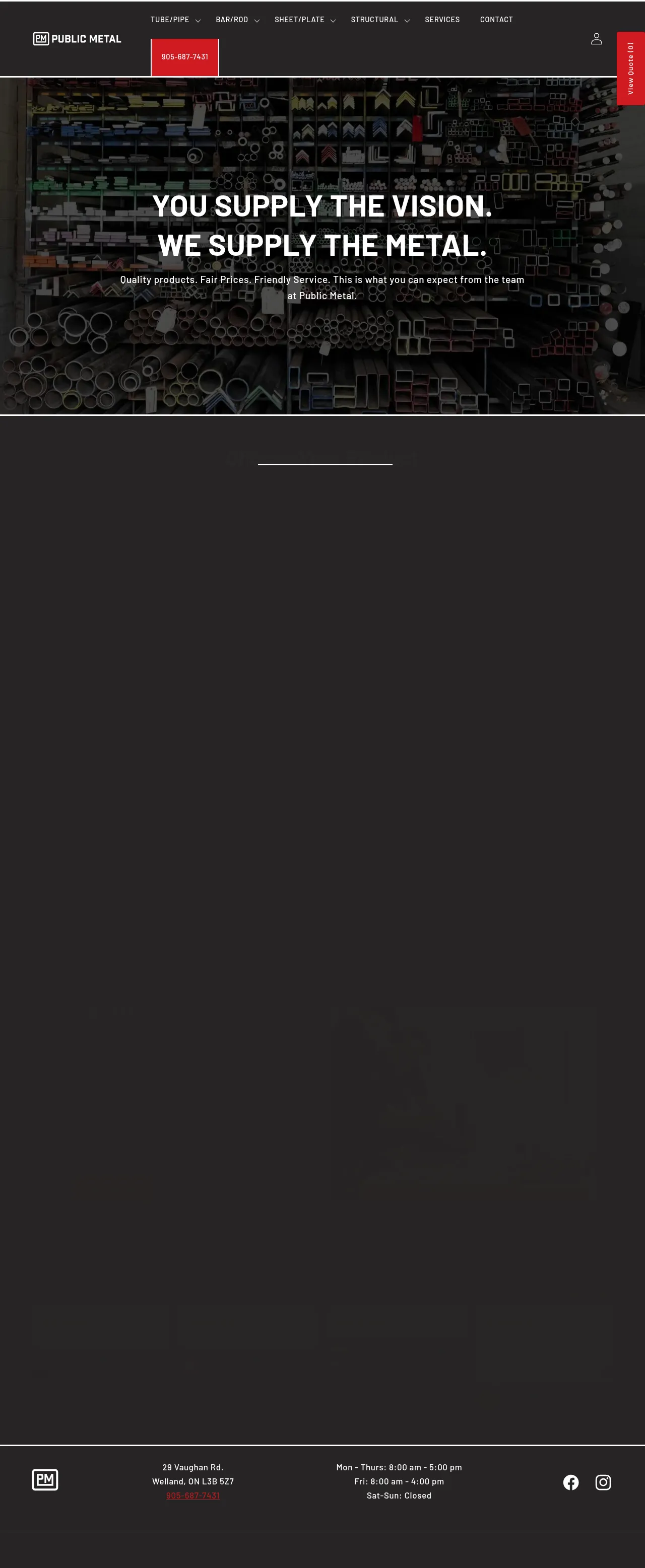Screen dimensions: 645x1568
Task: Visit the Instagram profile
Action: coord(603,1482)
